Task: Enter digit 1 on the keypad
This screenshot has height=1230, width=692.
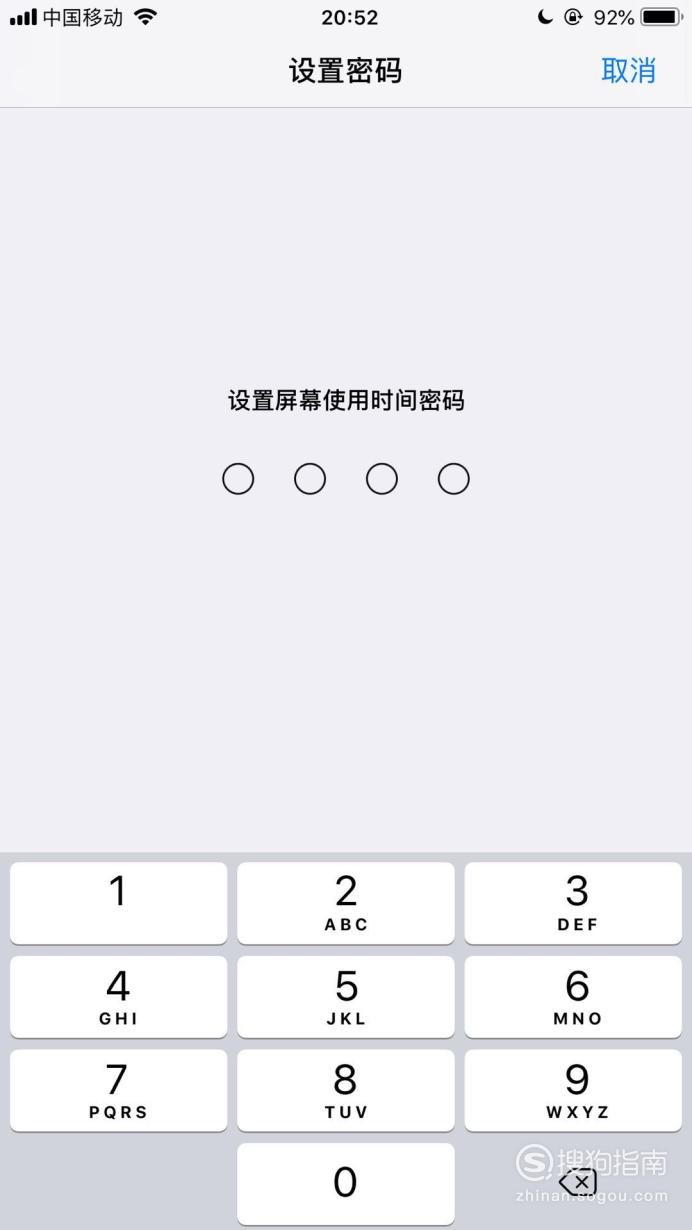Action: pyautogui.click(x=118, y=903)
